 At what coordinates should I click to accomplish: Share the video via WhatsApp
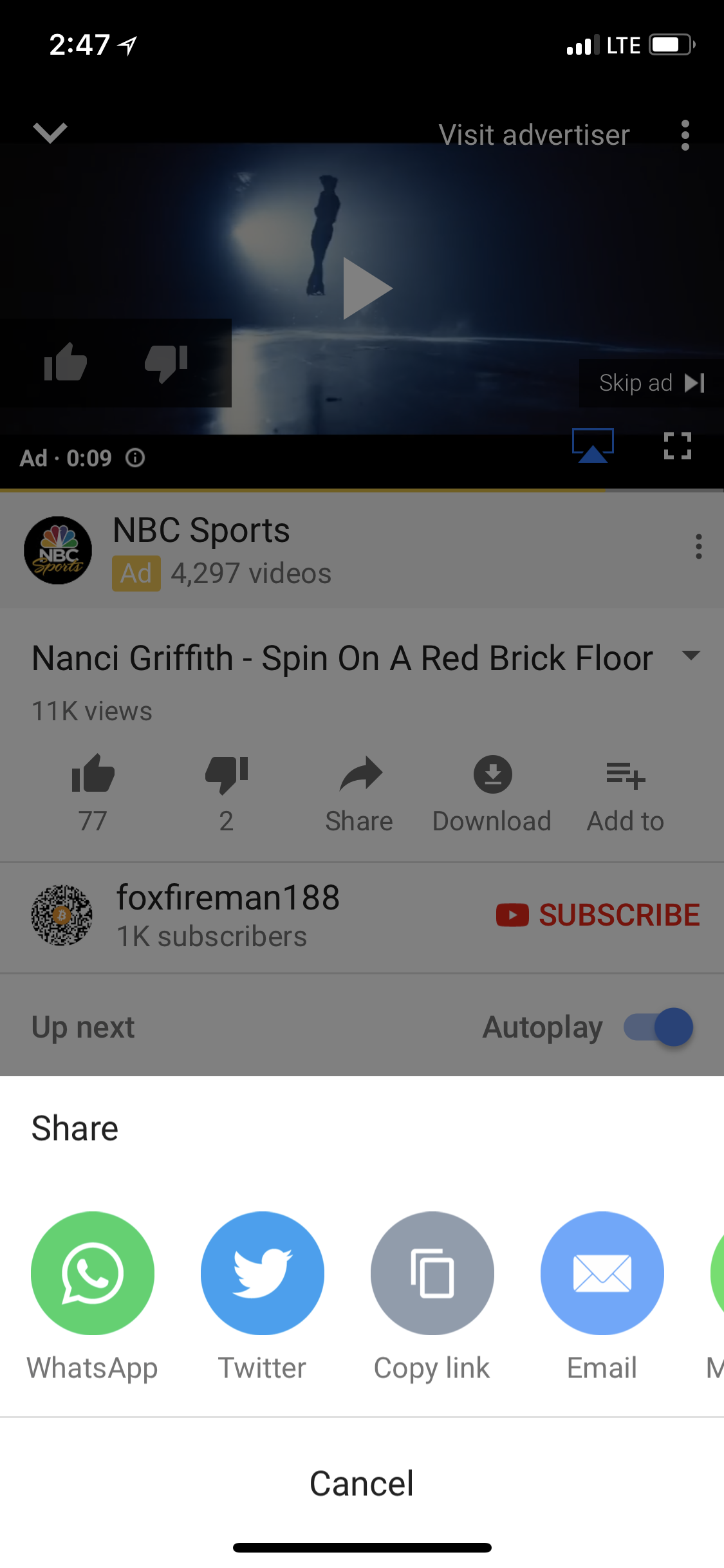[x=92, y=1273]
